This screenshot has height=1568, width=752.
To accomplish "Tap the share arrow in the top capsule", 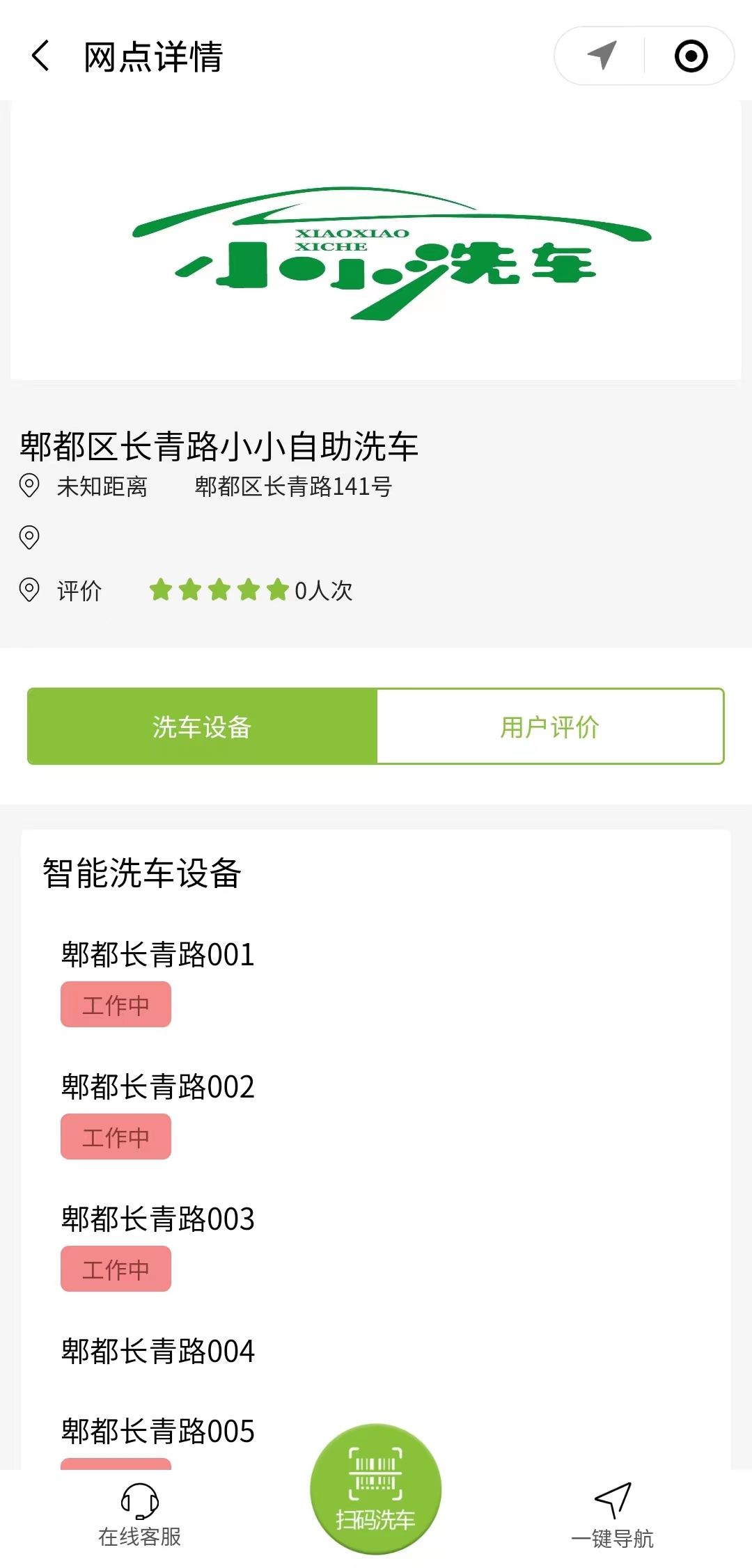I will 603,56.
